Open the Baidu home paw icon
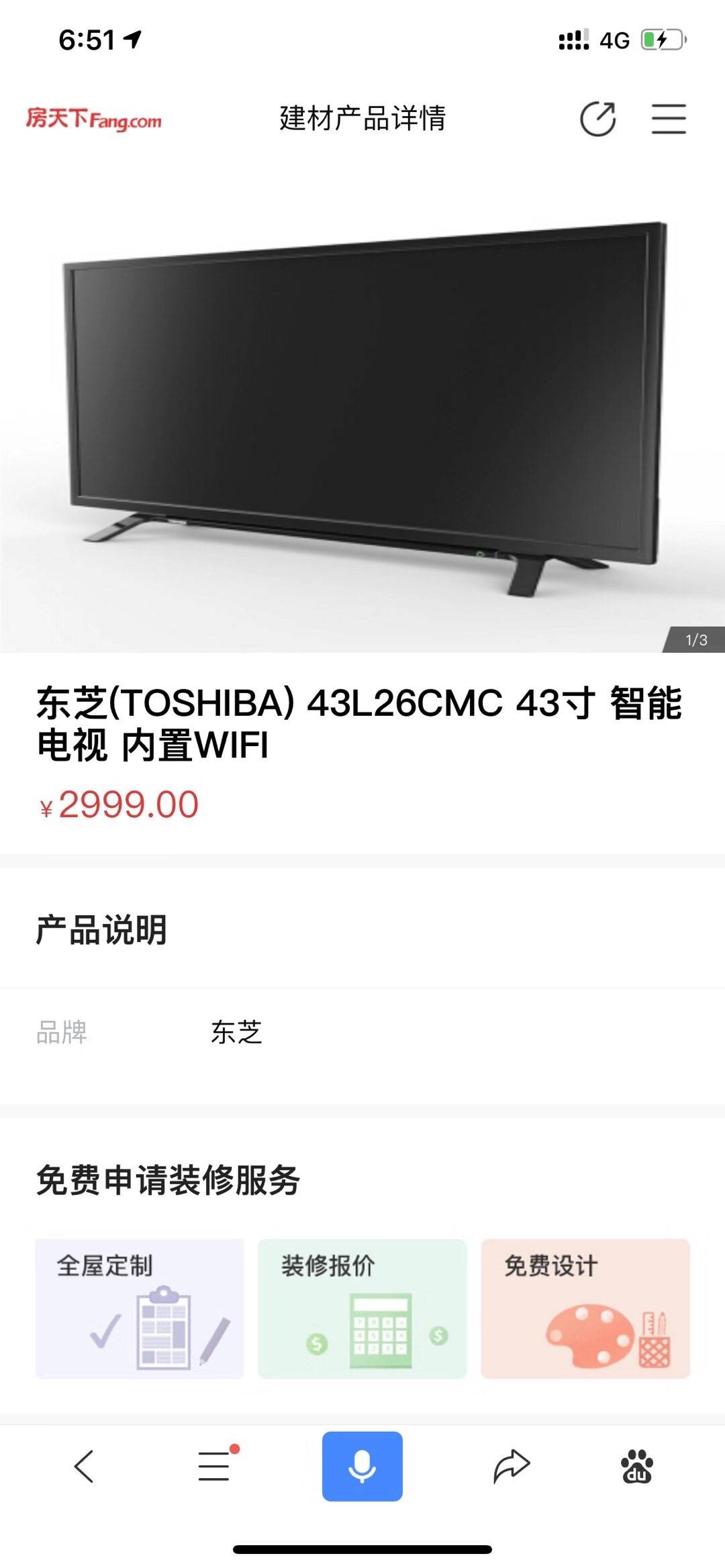 [636, 1467]
